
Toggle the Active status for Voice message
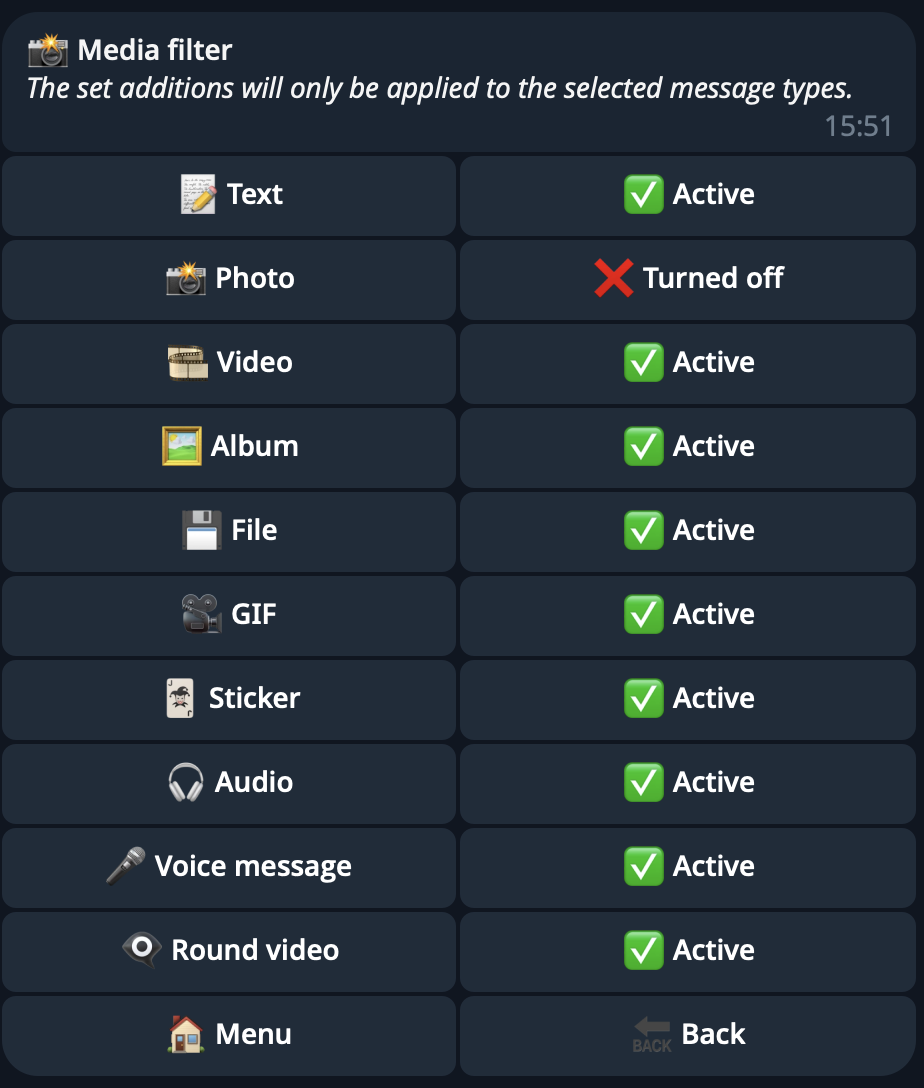[688, 867]
